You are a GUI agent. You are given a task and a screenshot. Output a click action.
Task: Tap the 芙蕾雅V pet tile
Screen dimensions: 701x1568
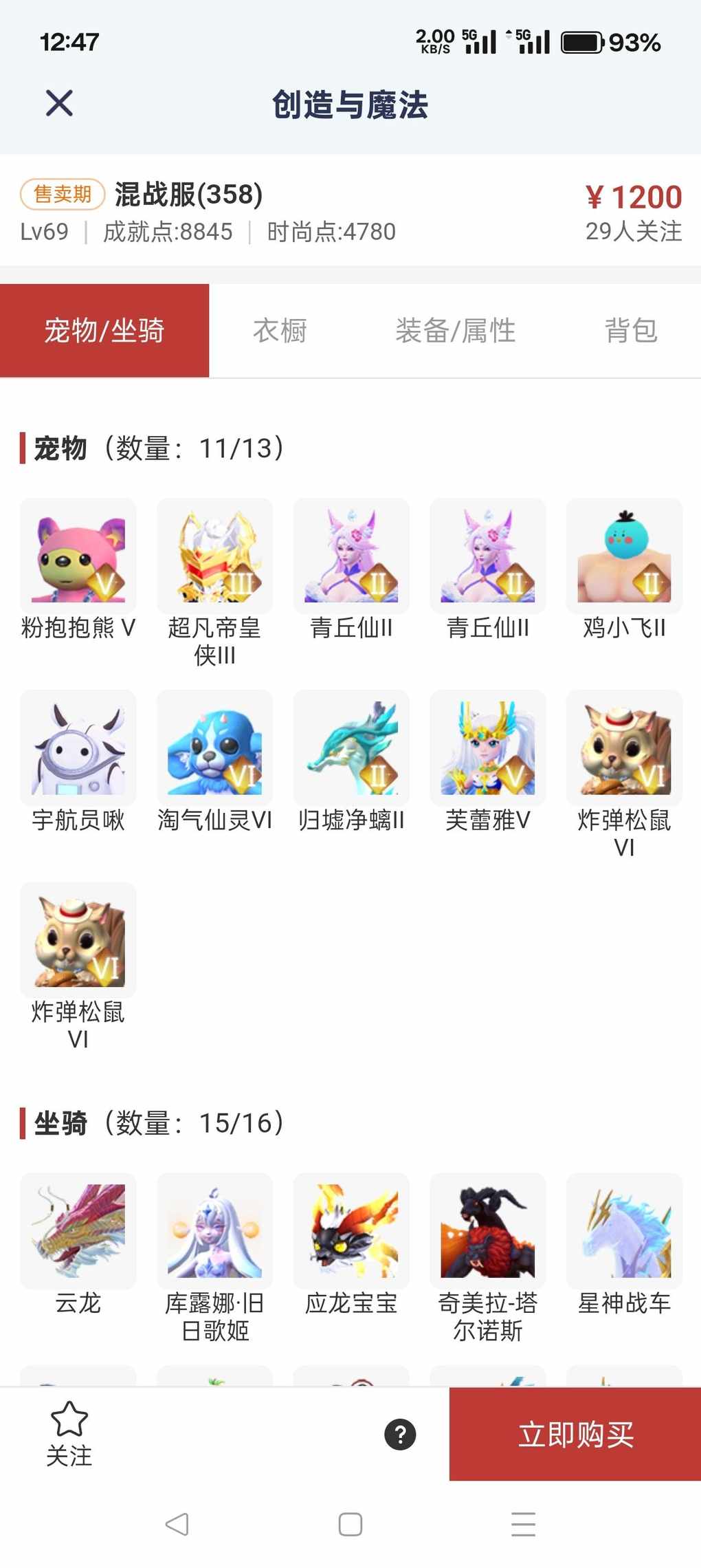(x=487, y=748)
